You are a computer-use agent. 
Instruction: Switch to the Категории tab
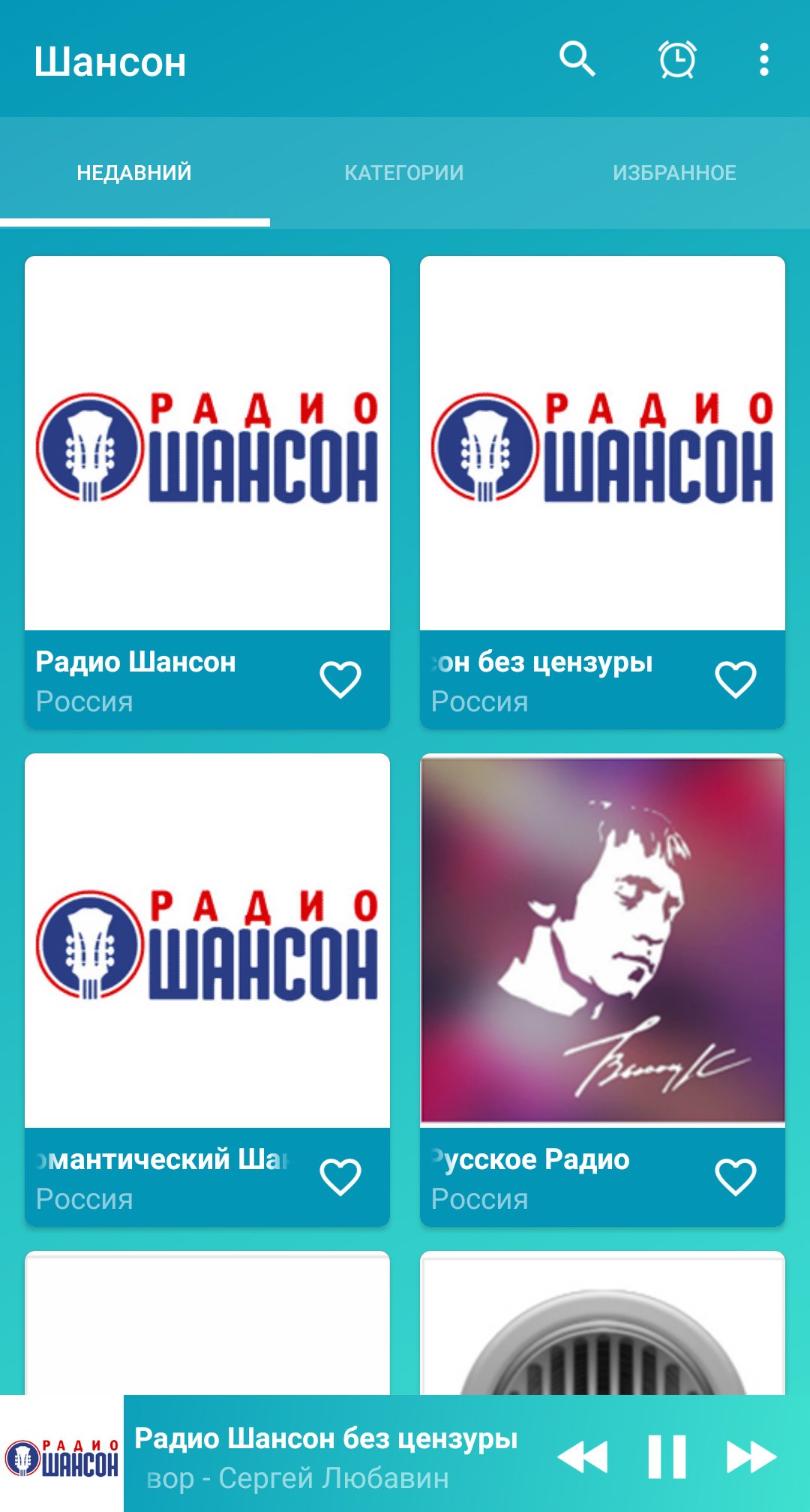coord(404,173)
